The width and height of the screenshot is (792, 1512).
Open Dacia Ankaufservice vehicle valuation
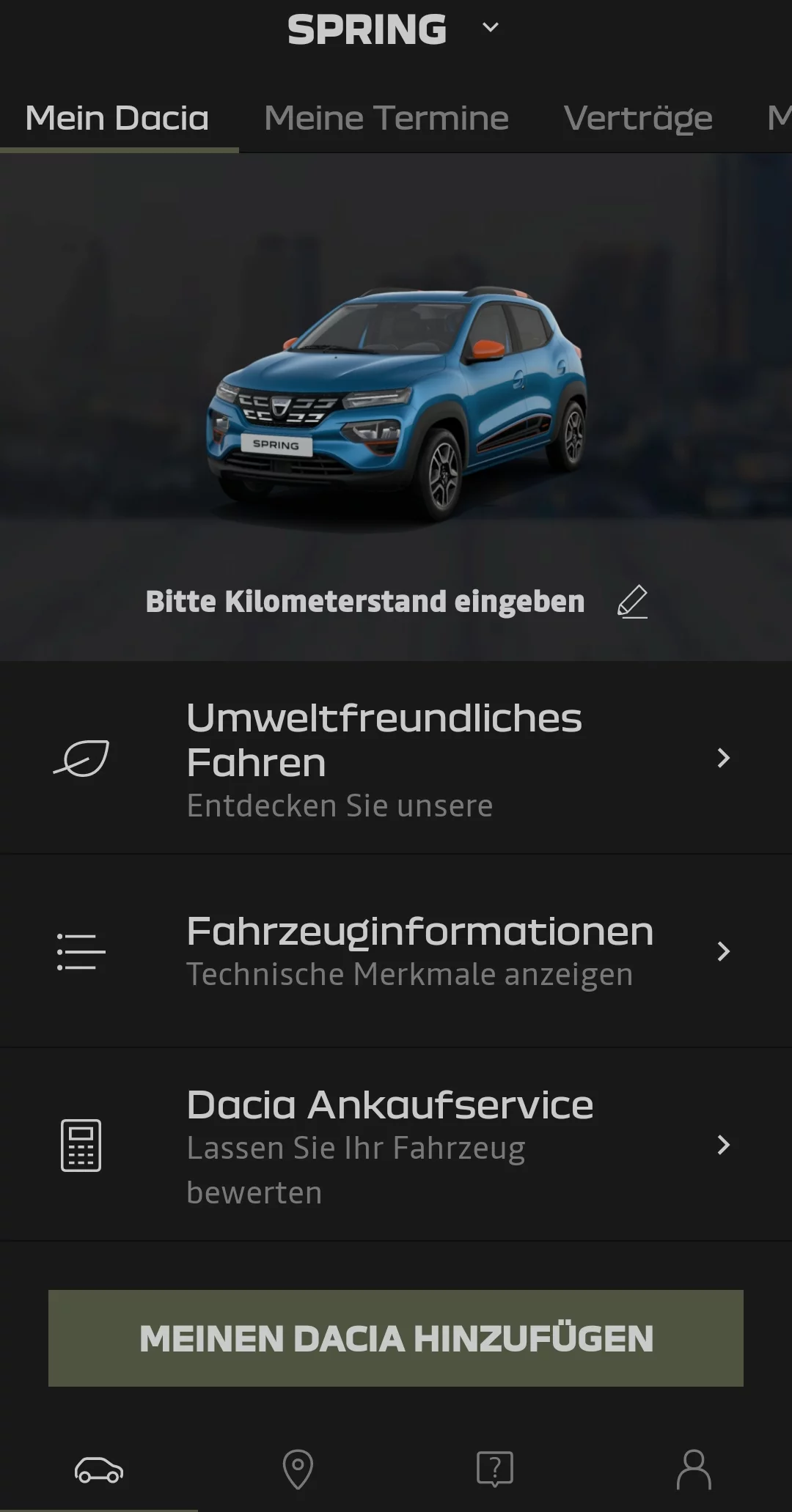pos(396,1145)
